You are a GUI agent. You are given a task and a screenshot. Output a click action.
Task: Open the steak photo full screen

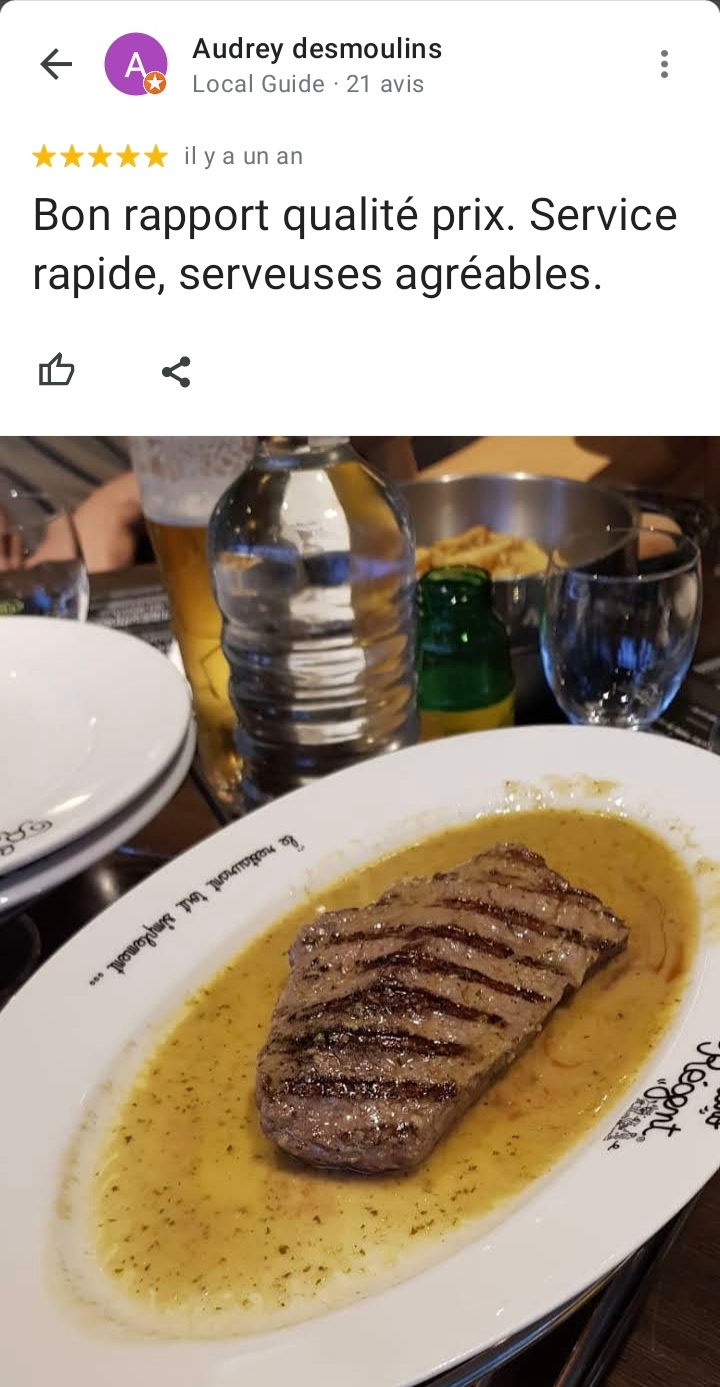360,910
